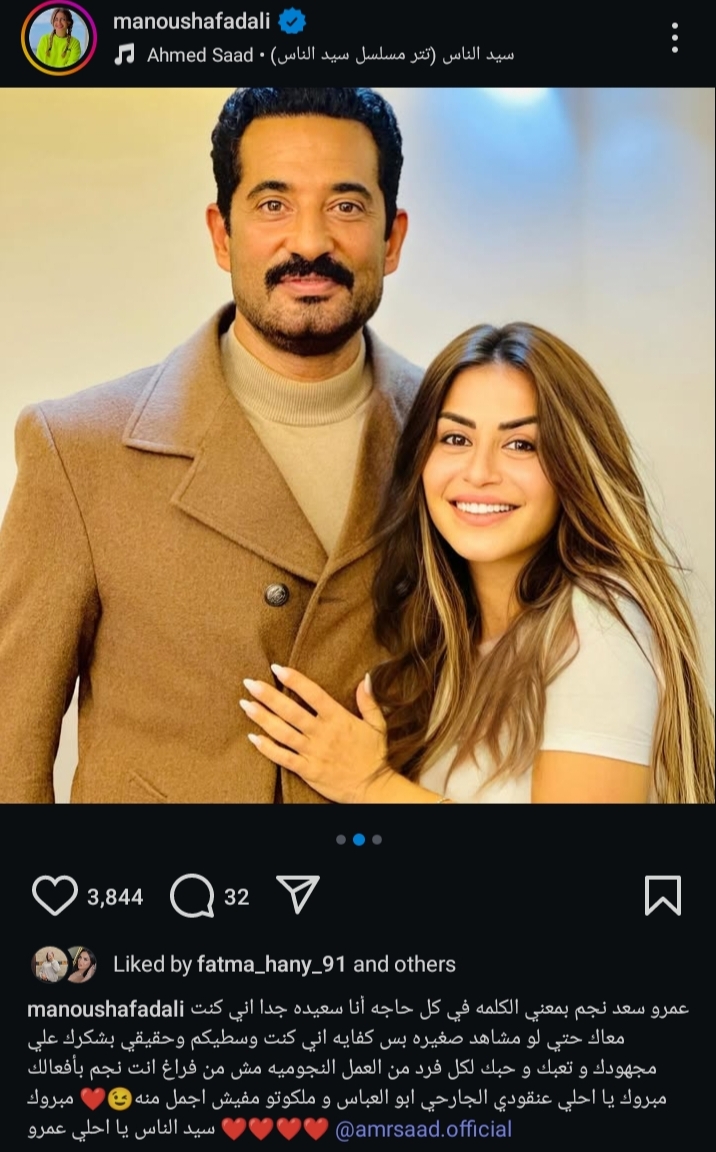Open the post overflow menu
Screen dimensions: 716x1152
(675, 38)
